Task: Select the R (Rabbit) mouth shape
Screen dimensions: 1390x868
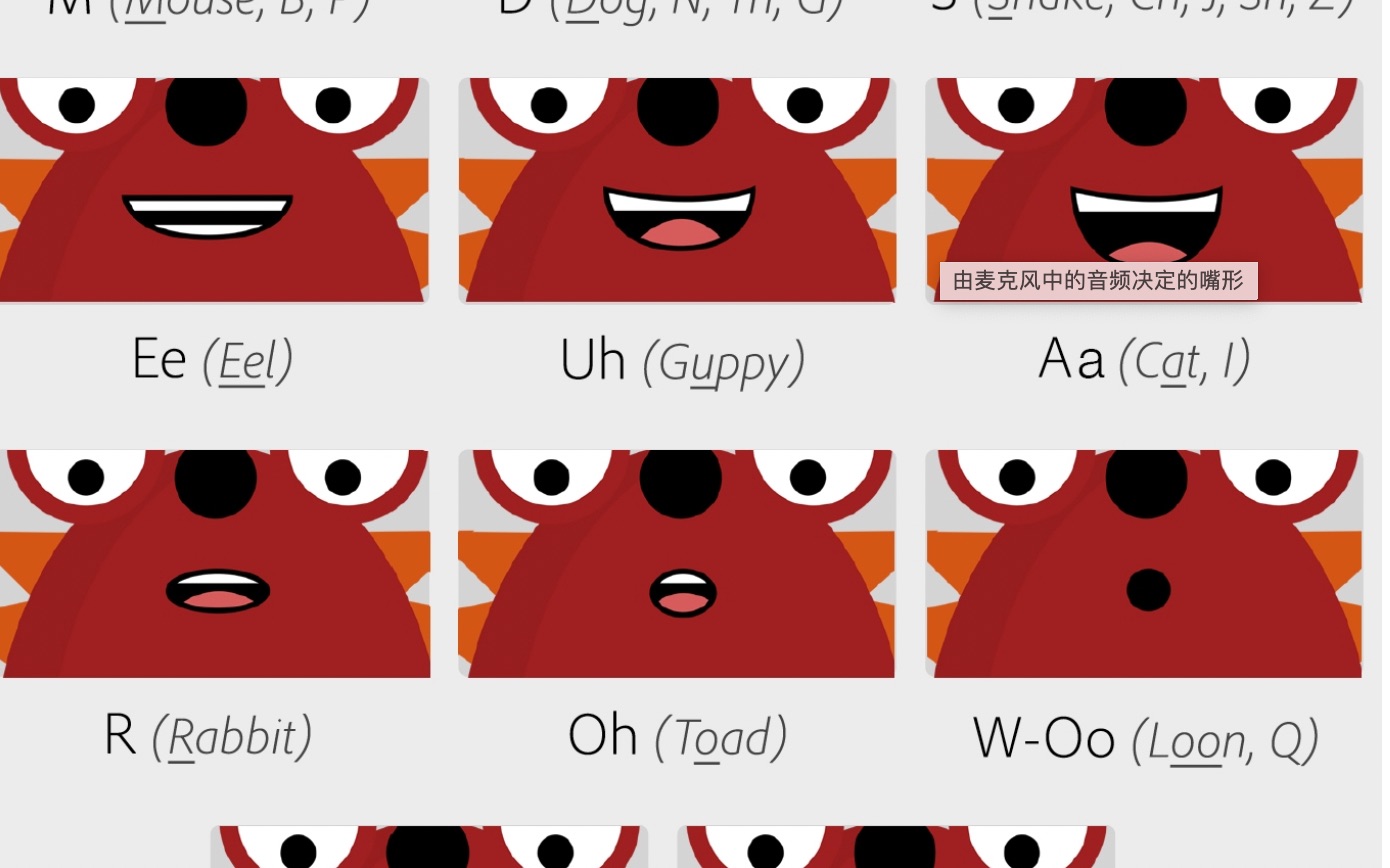Action: (216, 563)
